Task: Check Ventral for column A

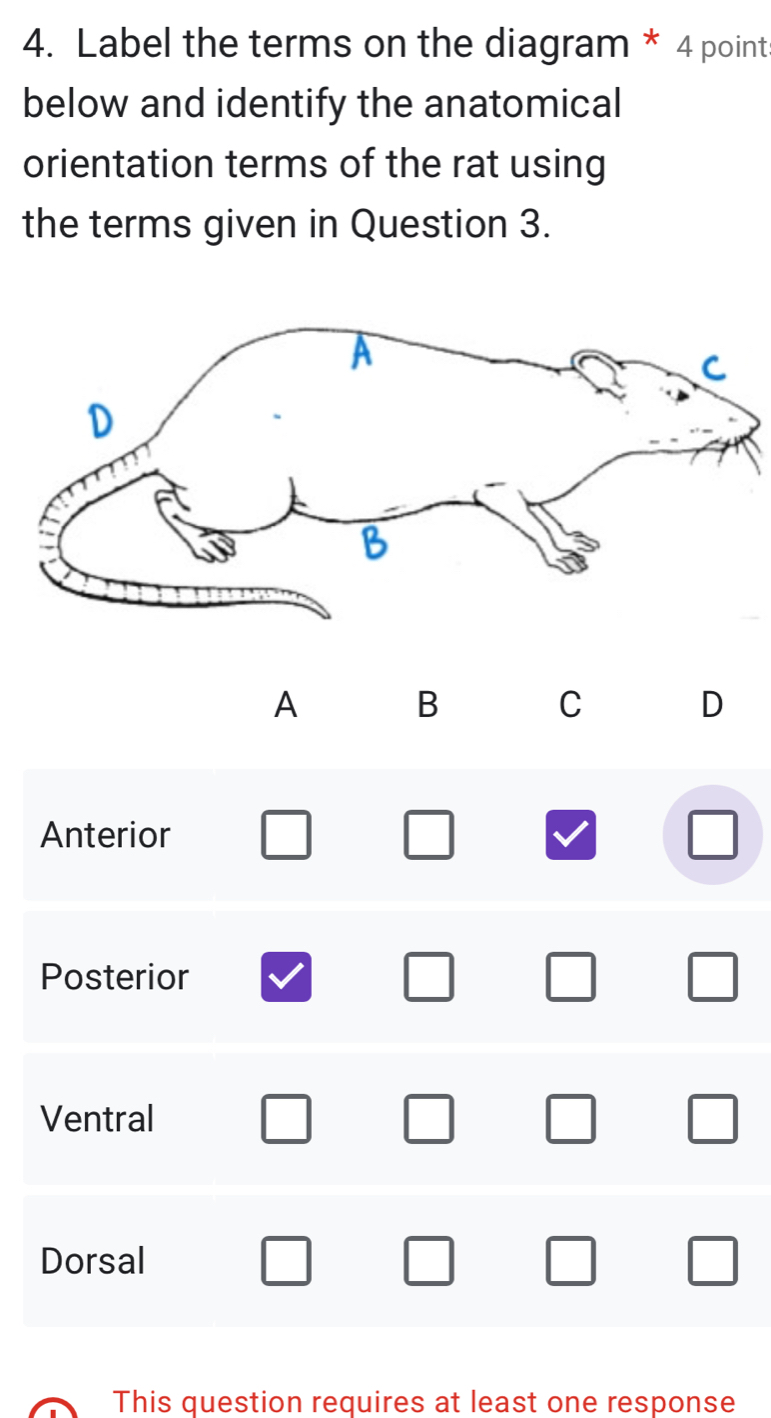Action: point(286,1119)
